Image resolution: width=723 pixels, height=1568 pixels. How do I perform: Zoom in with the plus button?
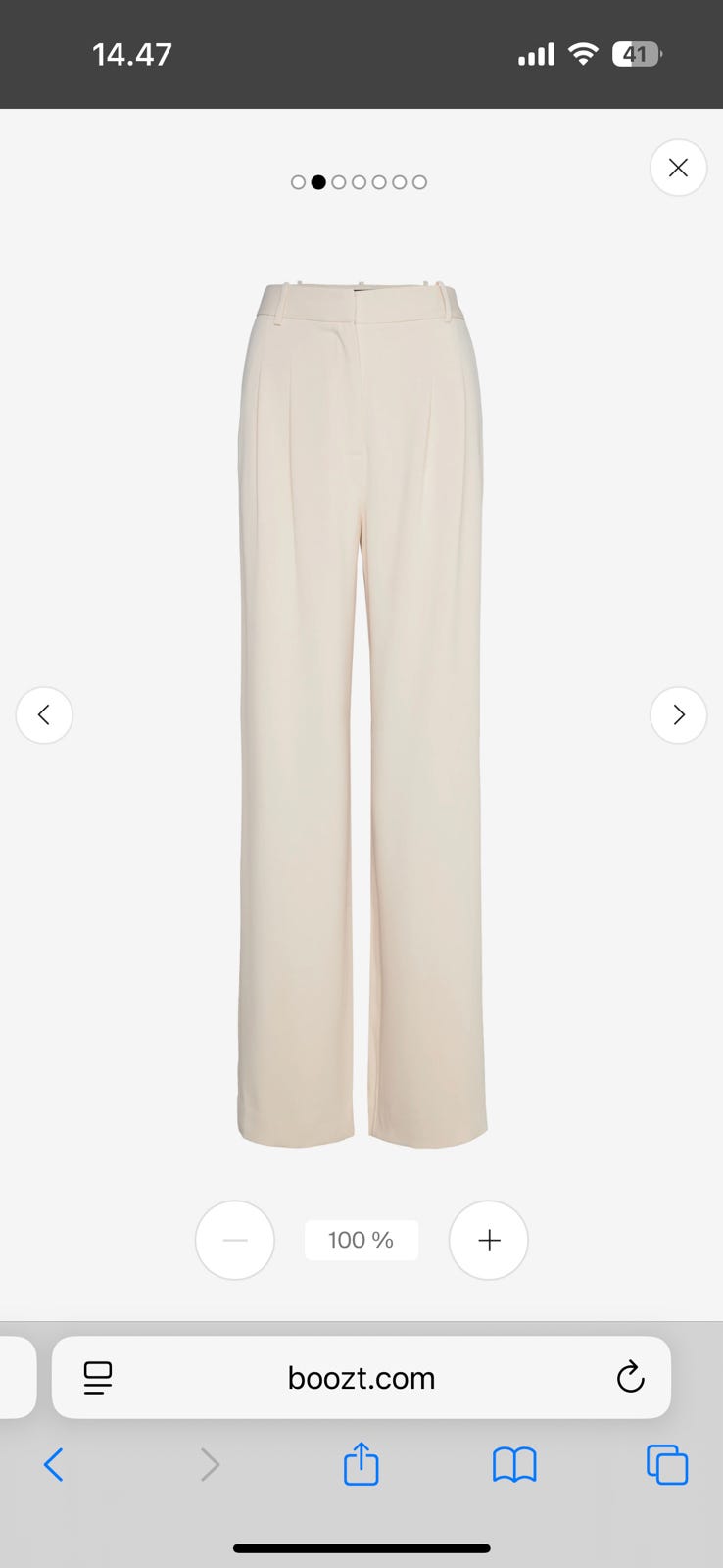[x=488, y=1241]
